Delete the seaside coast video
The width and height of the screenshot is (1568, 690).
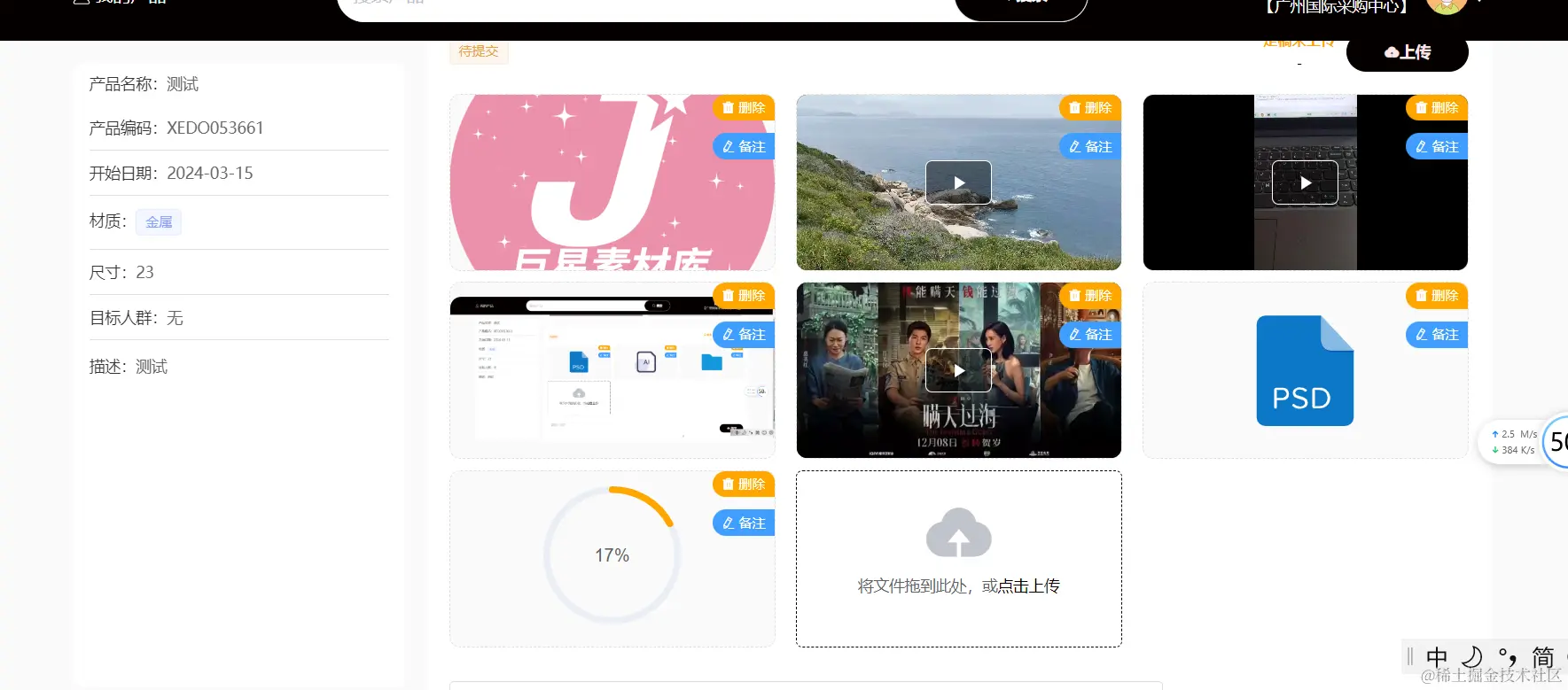click(x=1090, y=108)
